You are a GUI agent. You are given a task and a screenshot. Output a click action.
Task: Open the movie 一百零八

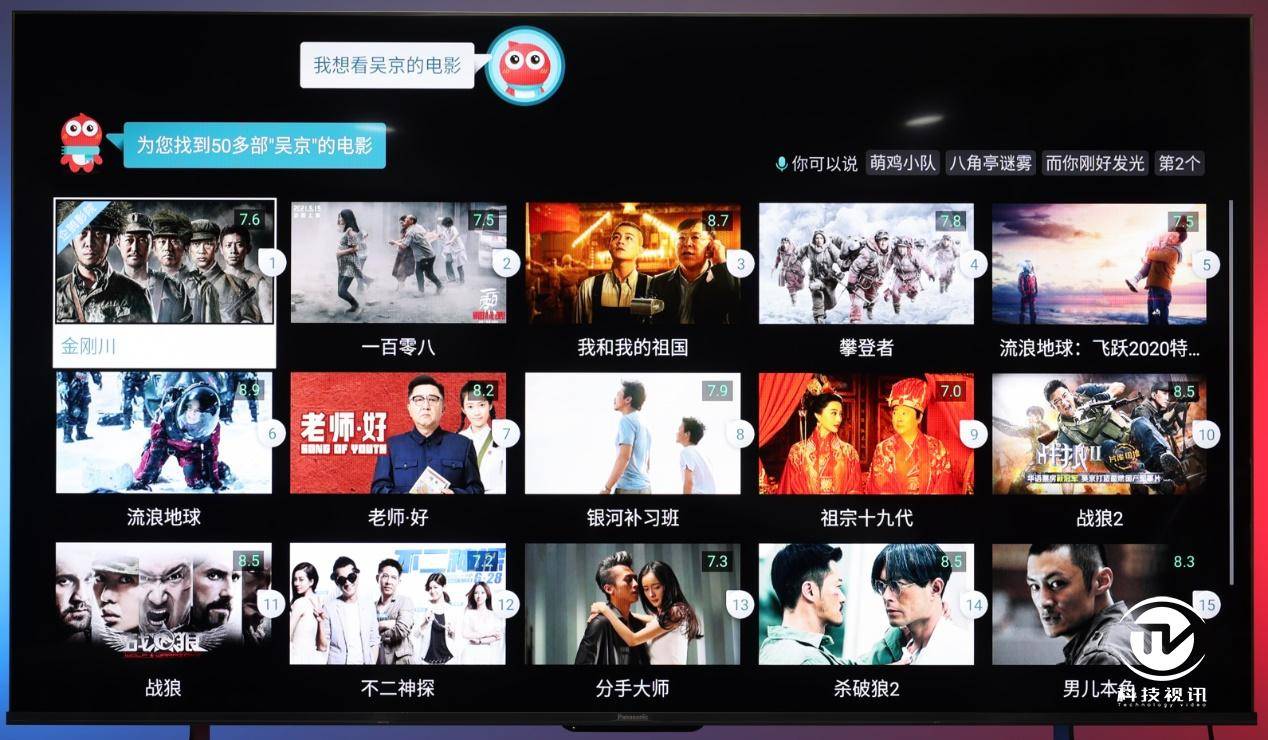(398, 263)
